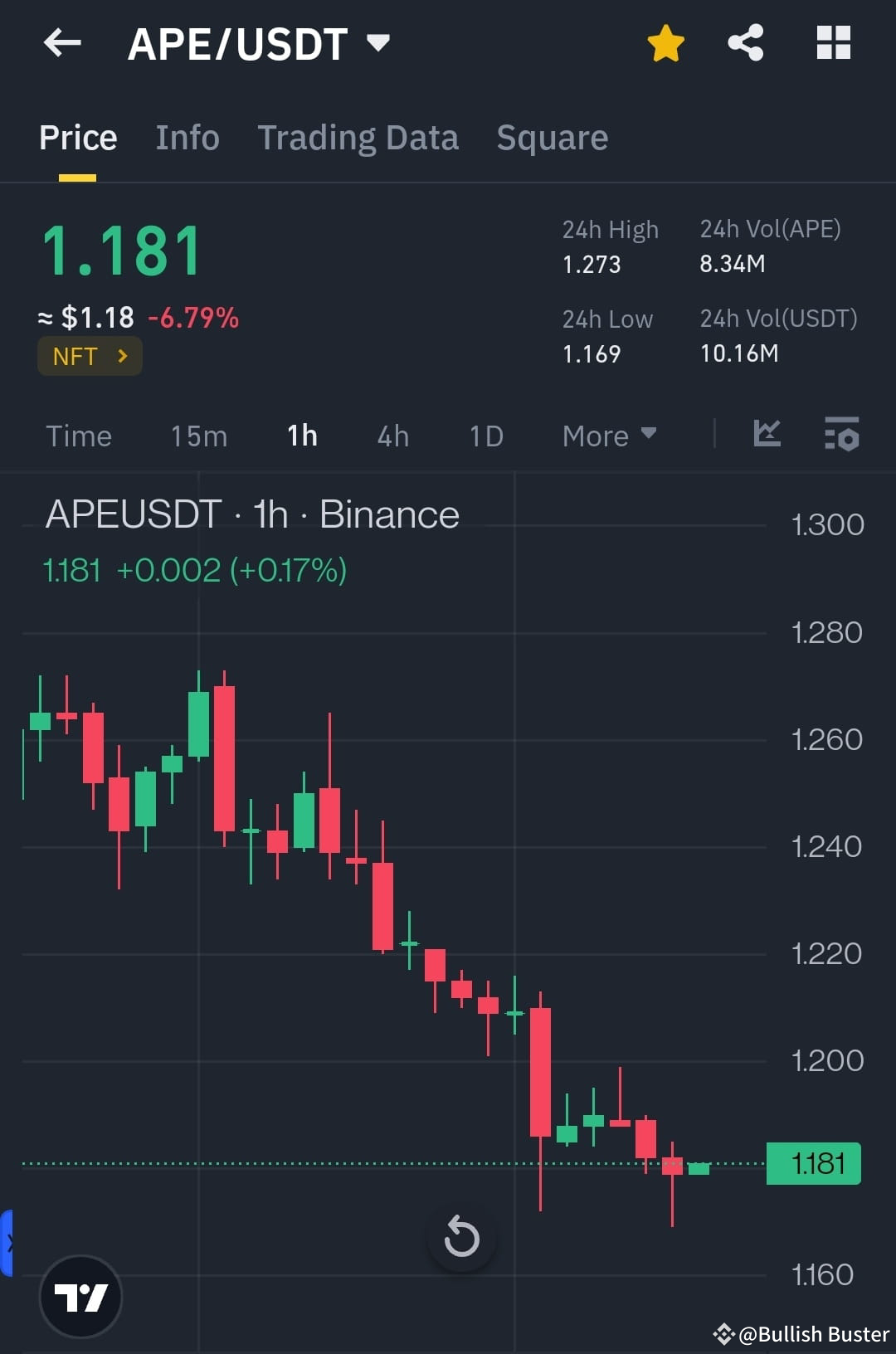The image size is (896, 1354).
Task: Enable the 4h candle interval
Action: (392, 436)
